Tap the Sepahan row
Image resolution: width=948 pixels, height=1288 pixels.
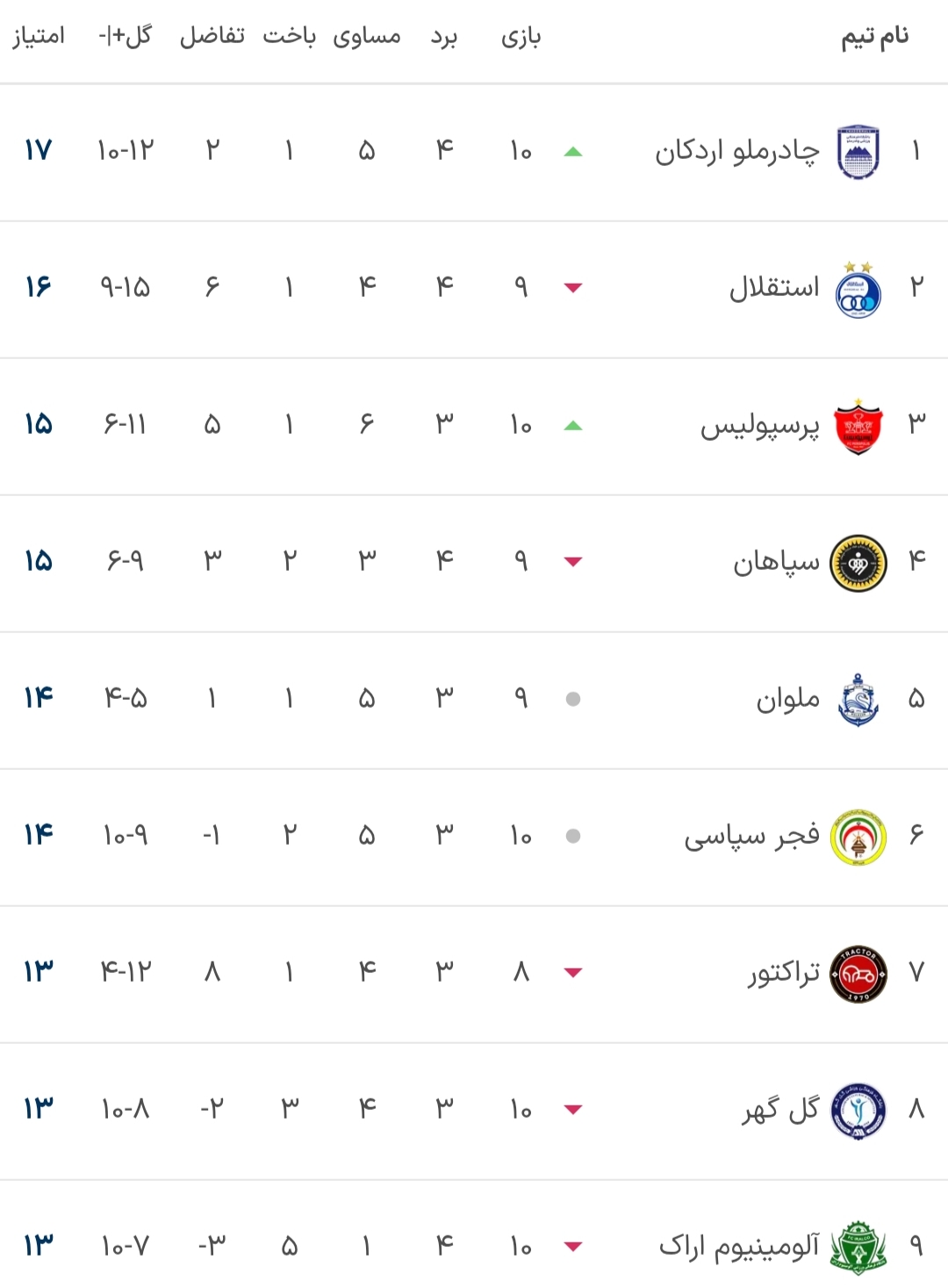(776, 563)
